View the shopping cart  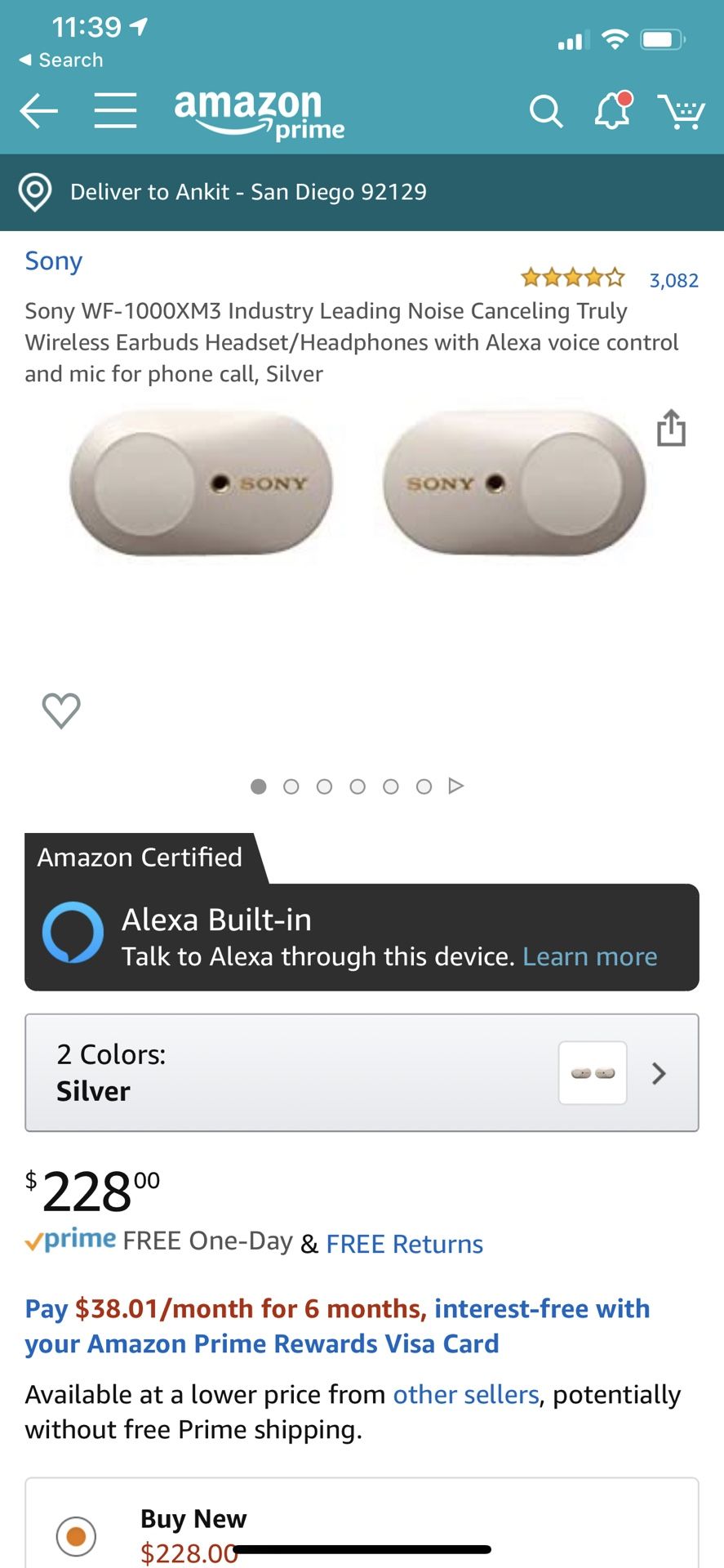(x=681, y=112)
